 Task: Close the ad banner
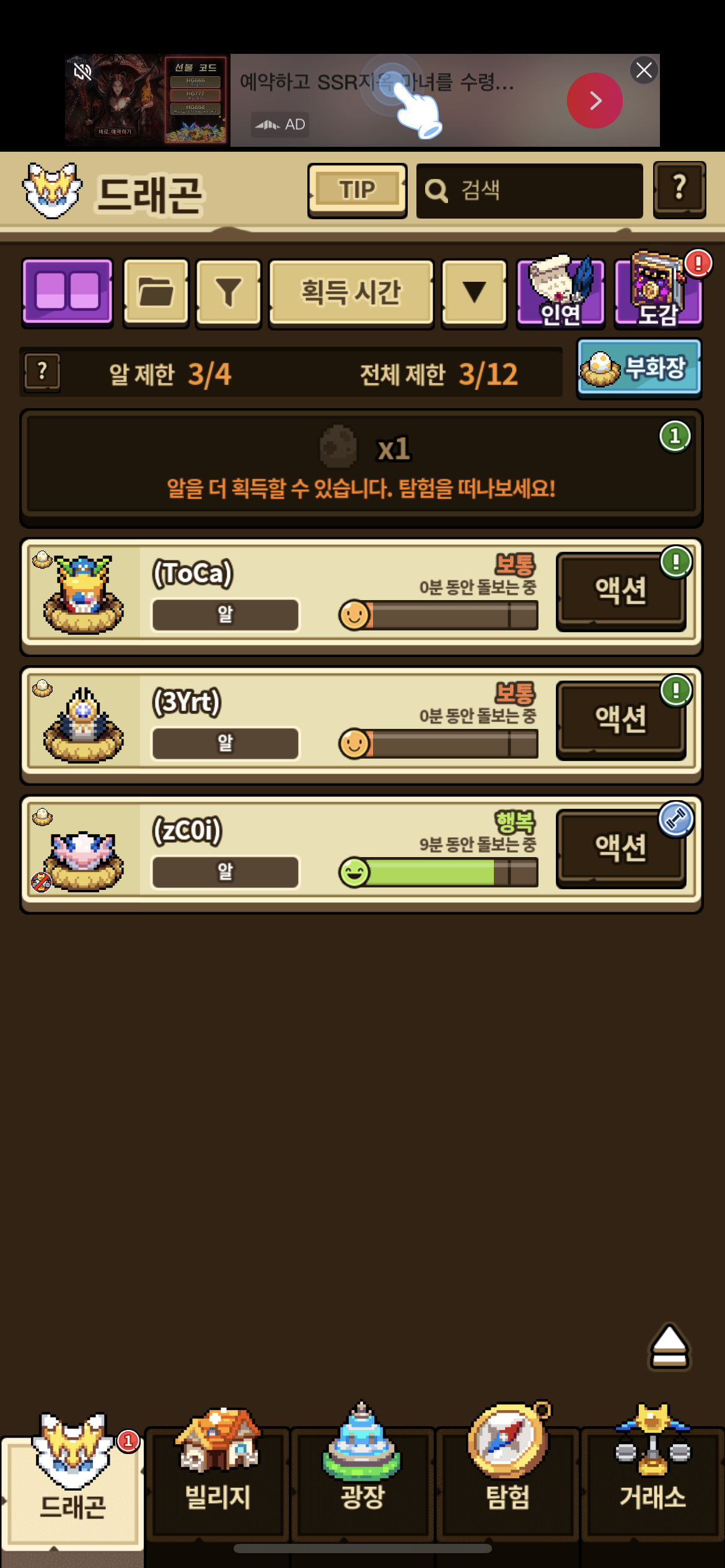point(644,70)
